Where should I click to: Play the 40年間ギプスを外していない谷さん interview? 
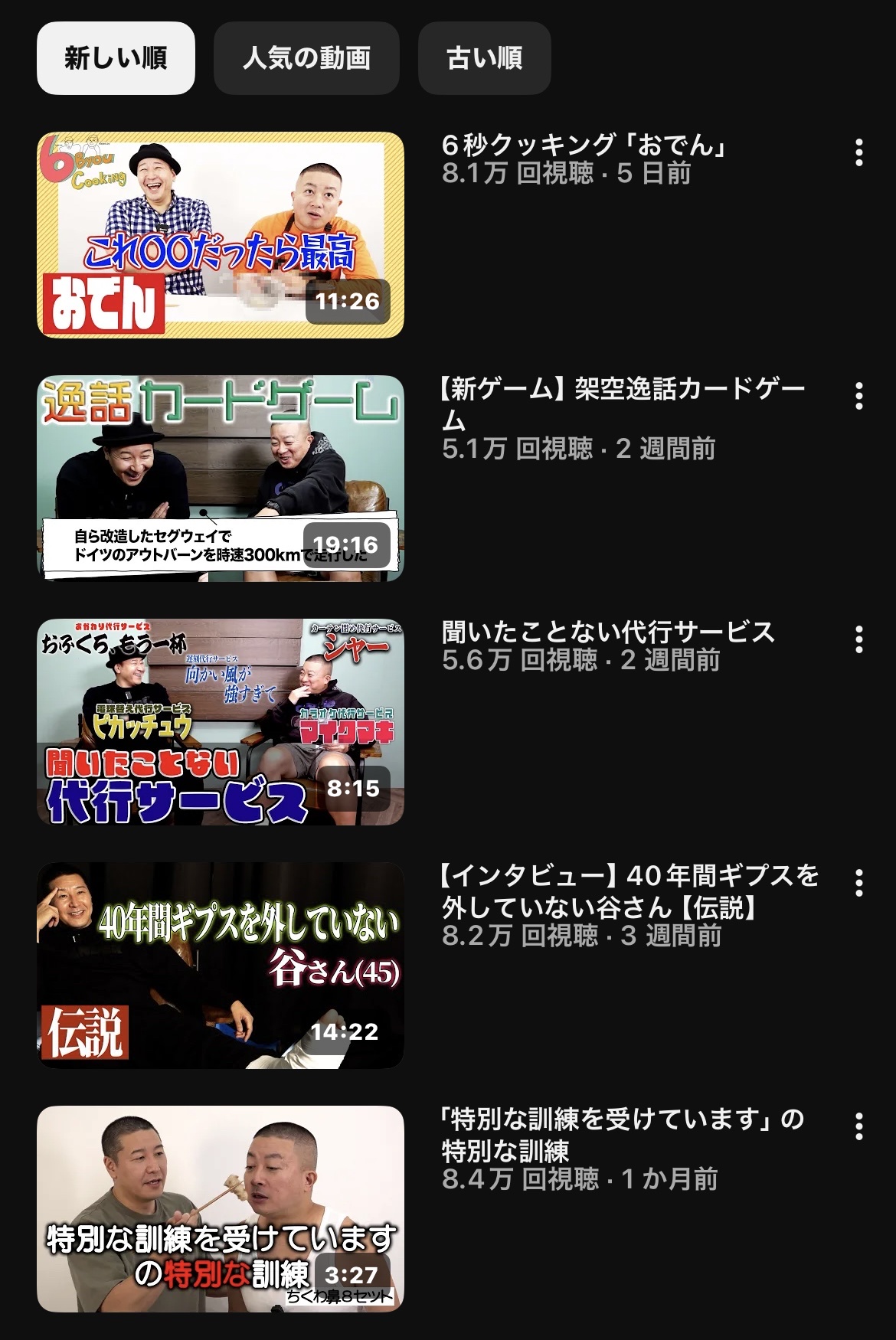pos(221,966)
